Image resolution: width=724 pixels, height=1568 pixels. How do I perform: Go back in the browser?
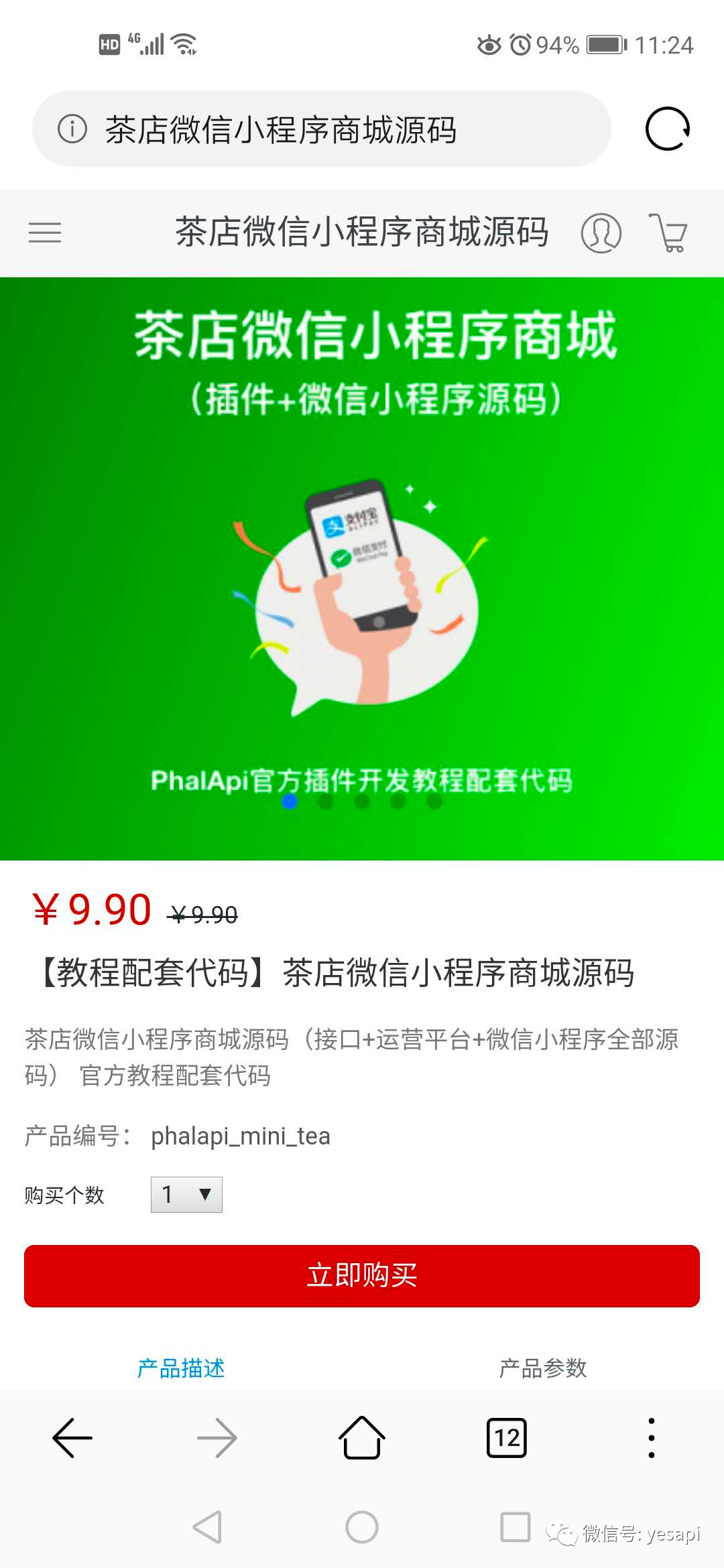tap(72, 1438)
